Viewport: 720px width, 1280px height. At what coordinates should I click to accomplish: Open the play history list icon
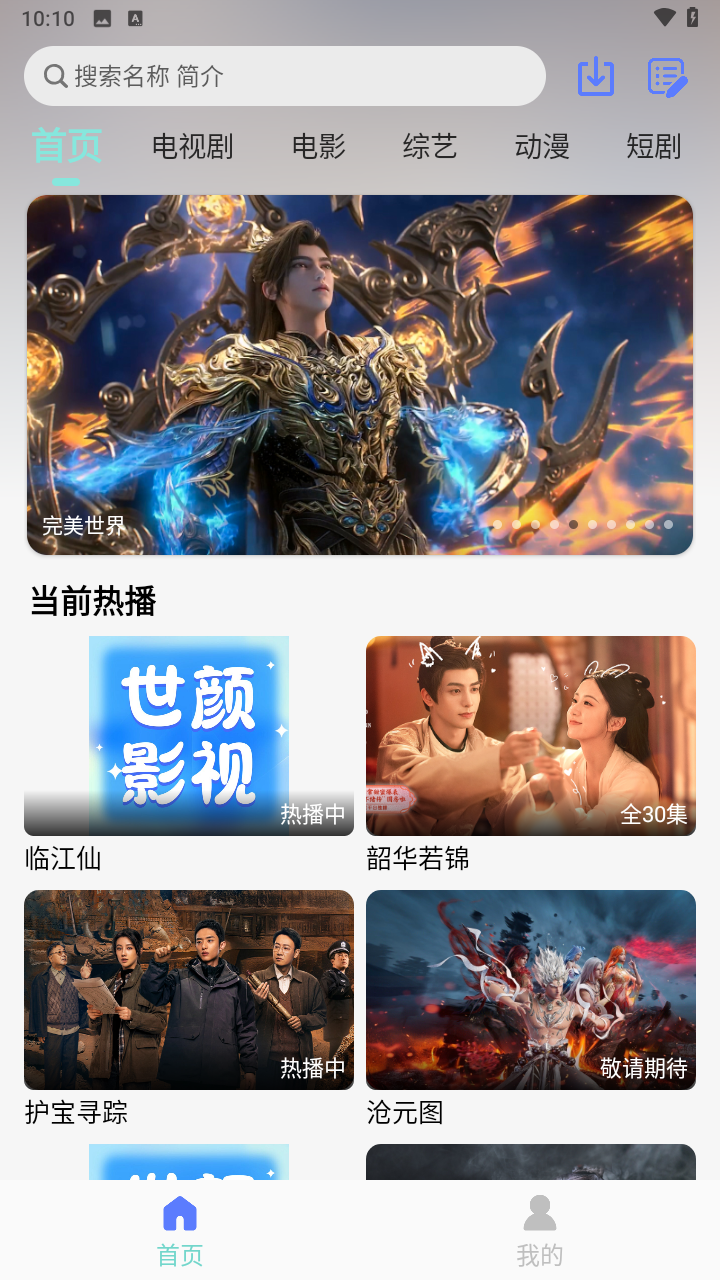(x=667, y=76)
